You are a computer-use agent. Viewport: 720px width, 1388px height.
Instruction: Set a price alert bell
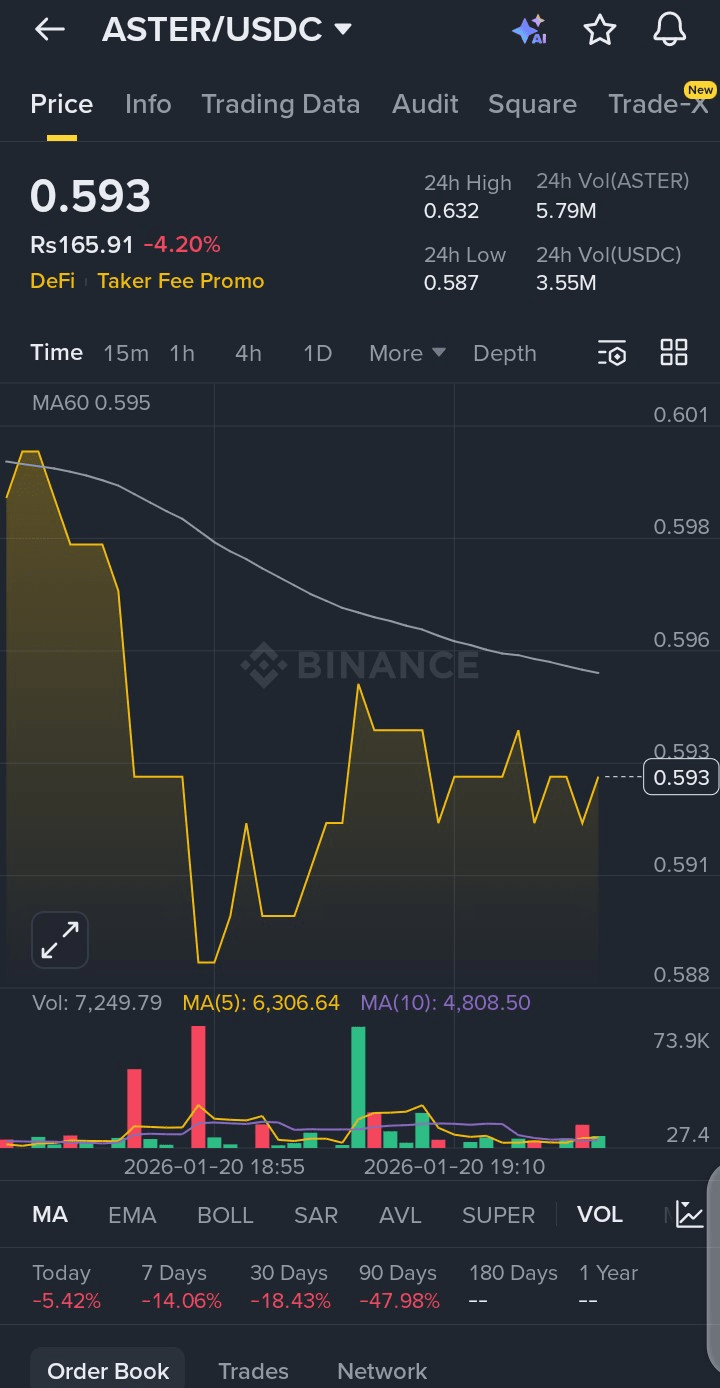pos(670,30)
